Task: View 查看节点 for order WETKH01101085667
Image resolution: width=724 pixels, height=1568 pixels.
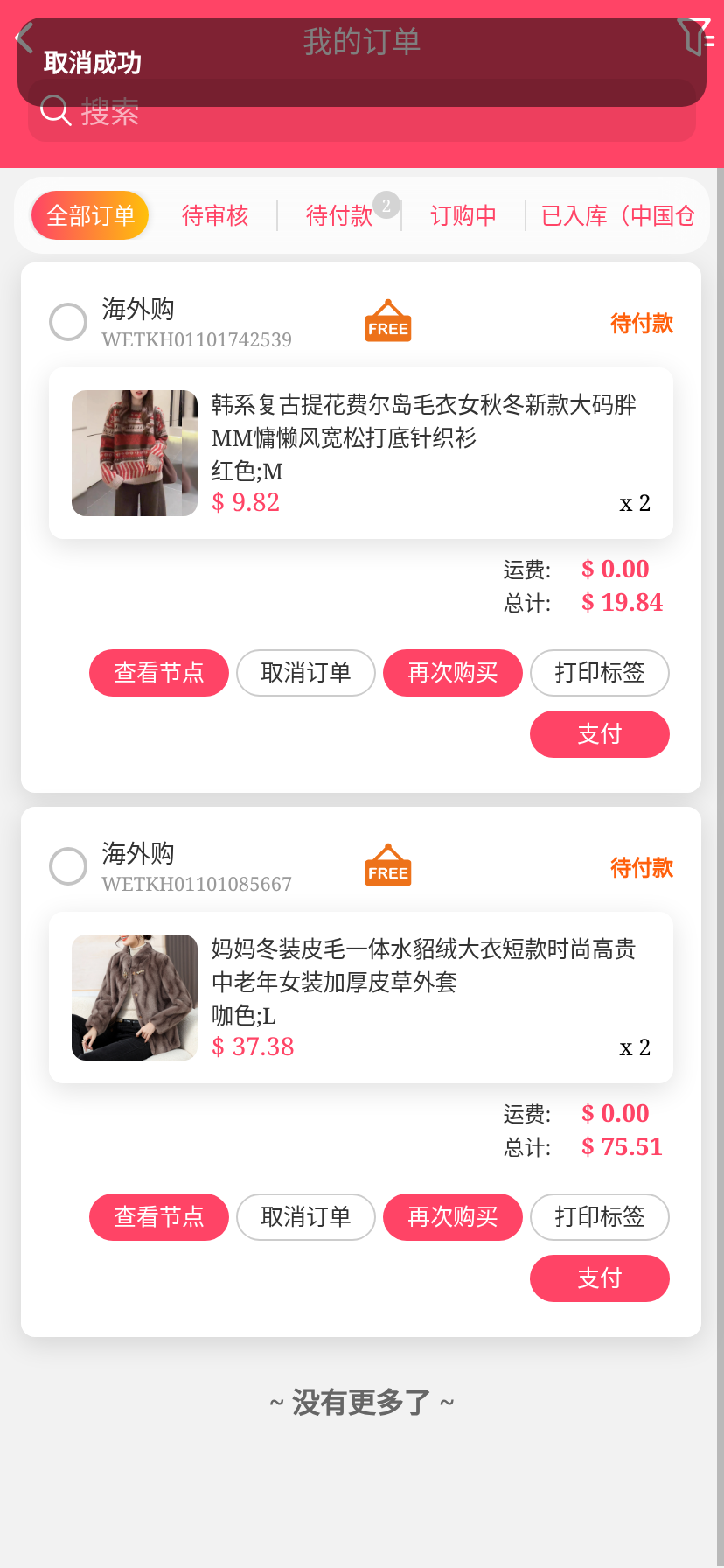Action: (x=159, y=1217)
